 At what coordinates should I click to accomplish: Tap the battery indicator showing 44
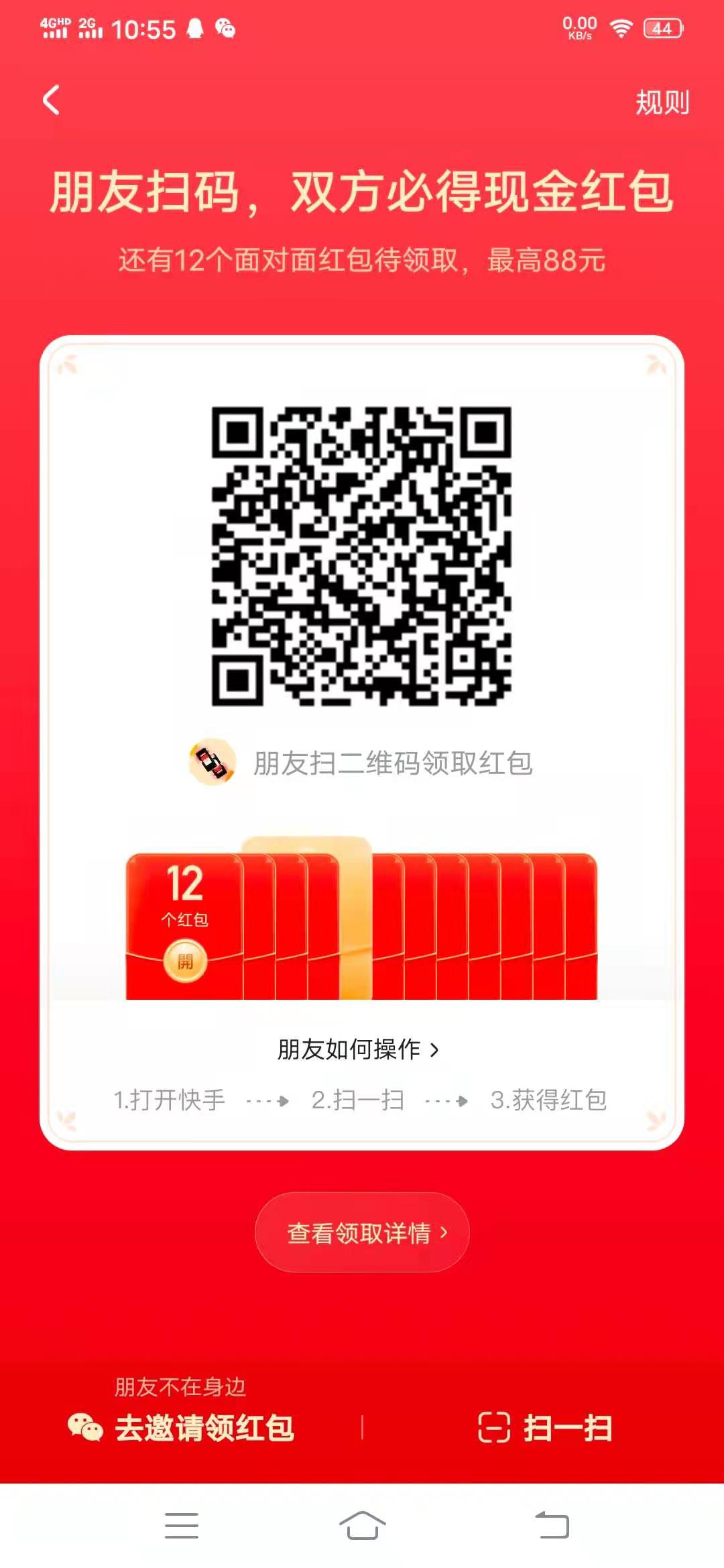pyautogui.click(x=660, y=28)
